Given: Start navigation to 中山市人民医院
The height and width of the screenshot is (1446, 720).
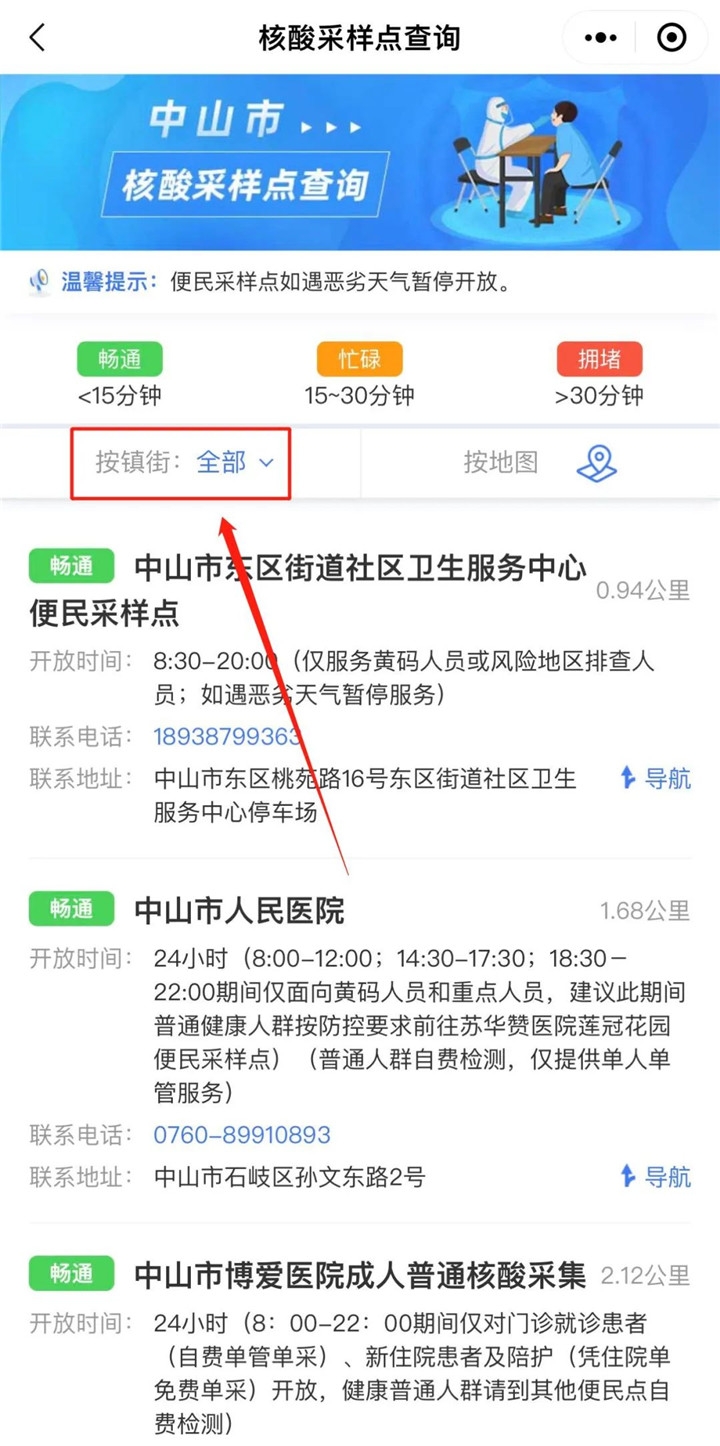Looking at the screenshot, I should coord(656,1176).
